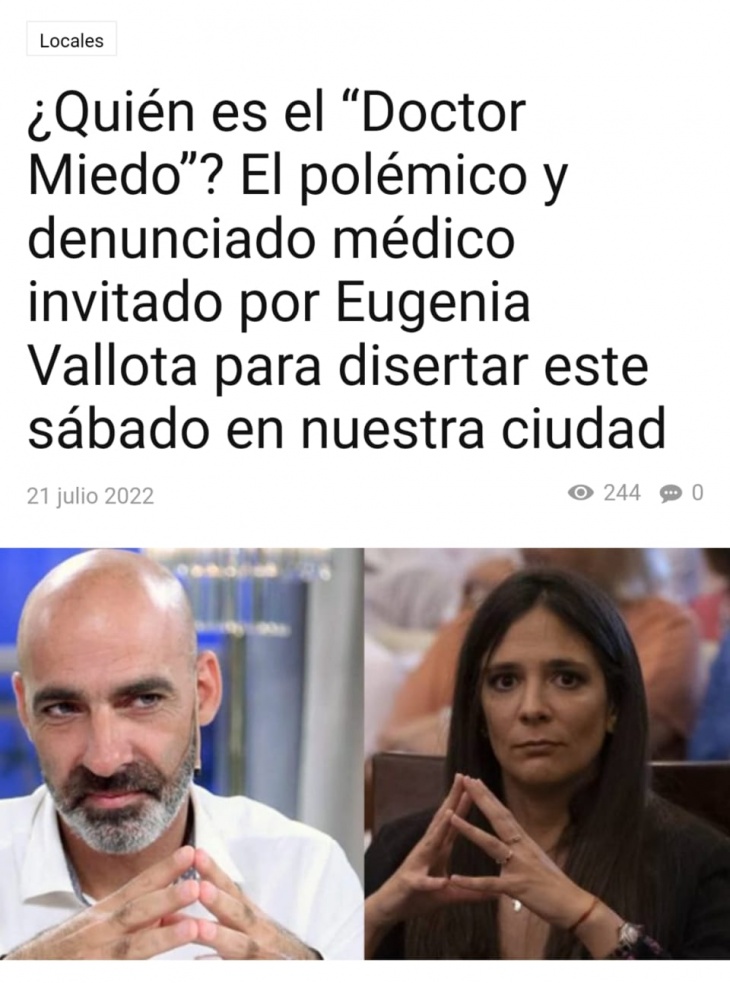Screen dimensions: 730x983
Task: Open the Locales category tag
Action: (71, 41)
